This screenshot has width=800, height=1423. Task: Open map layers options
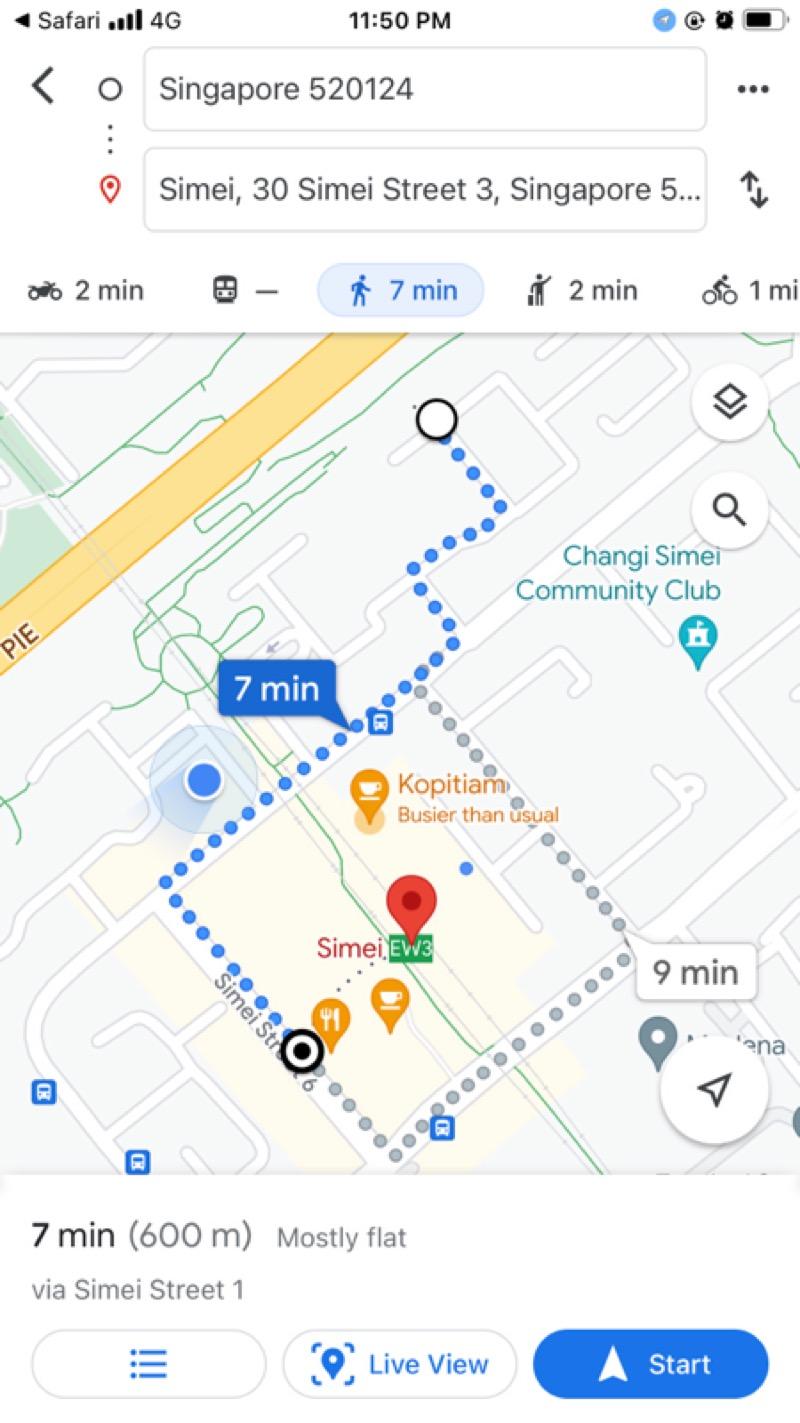tap(729, 402)
